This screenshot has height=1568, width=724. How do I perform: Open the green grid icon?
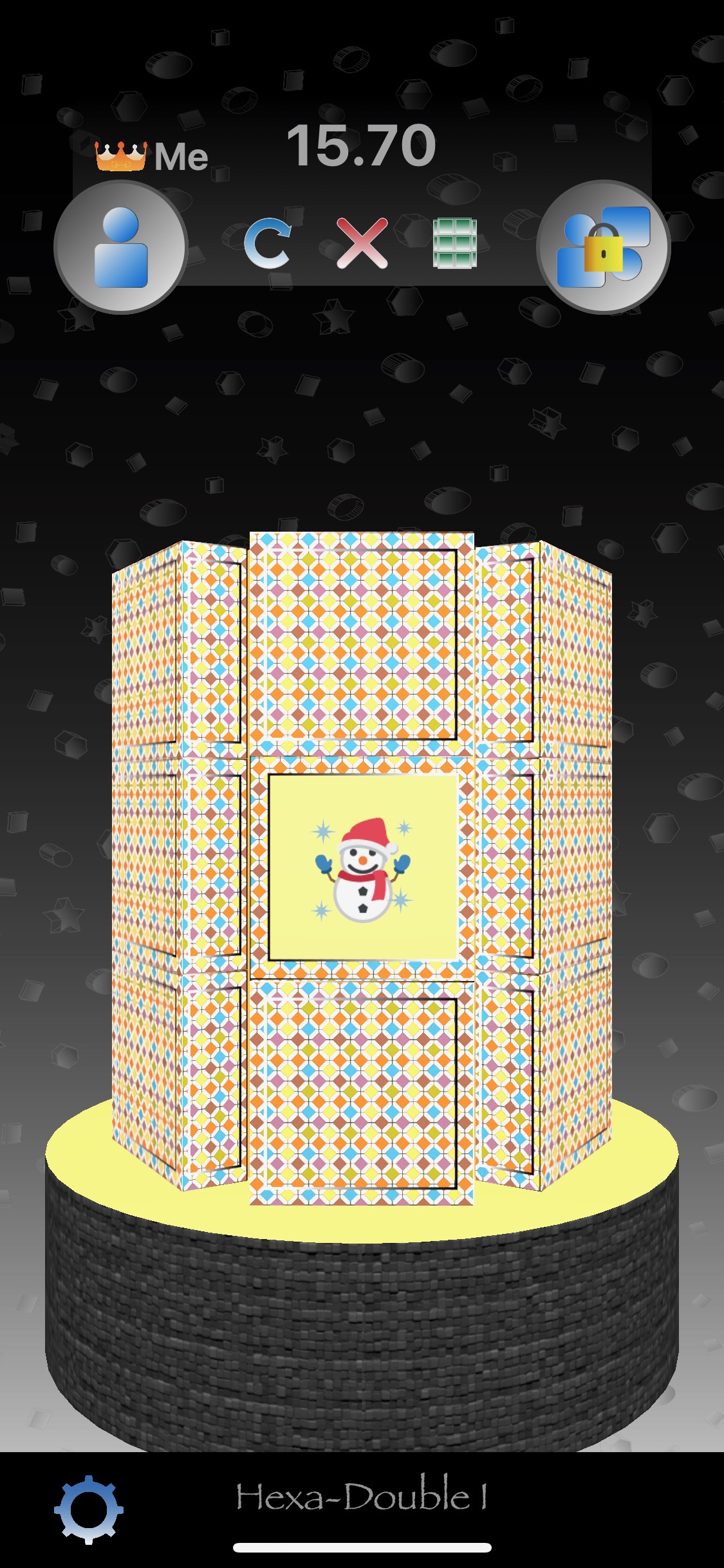pos(455,243)
